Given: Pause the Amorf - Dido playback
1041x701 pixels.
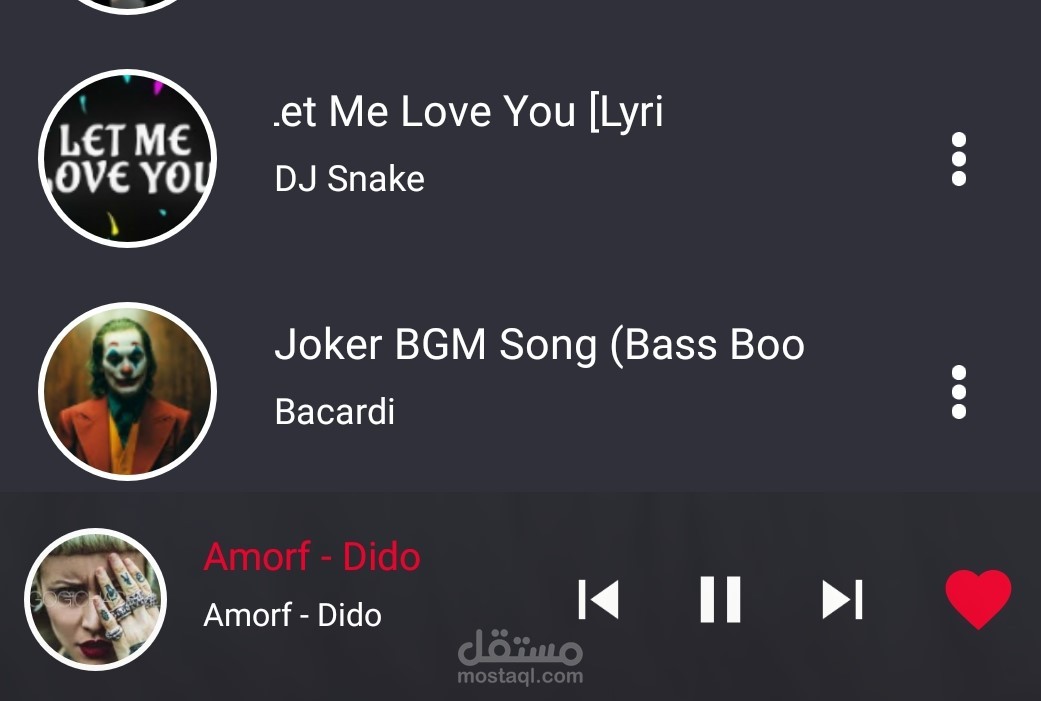Looking at the screenshot, I should pyautogui.click(x=720, y=600).
